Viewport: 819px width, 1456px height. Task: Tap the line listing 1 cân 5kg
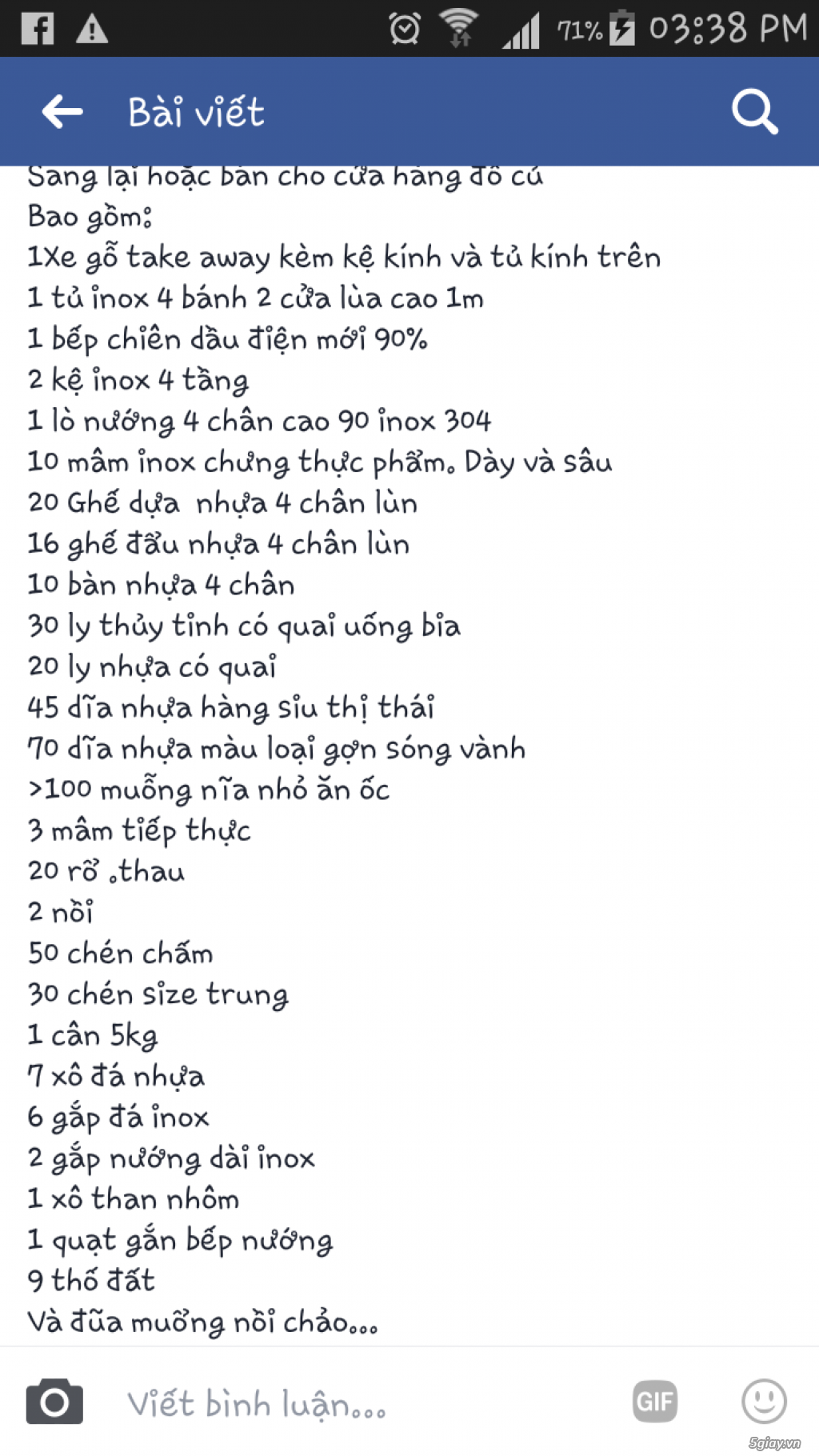(x=92, y=1035)
